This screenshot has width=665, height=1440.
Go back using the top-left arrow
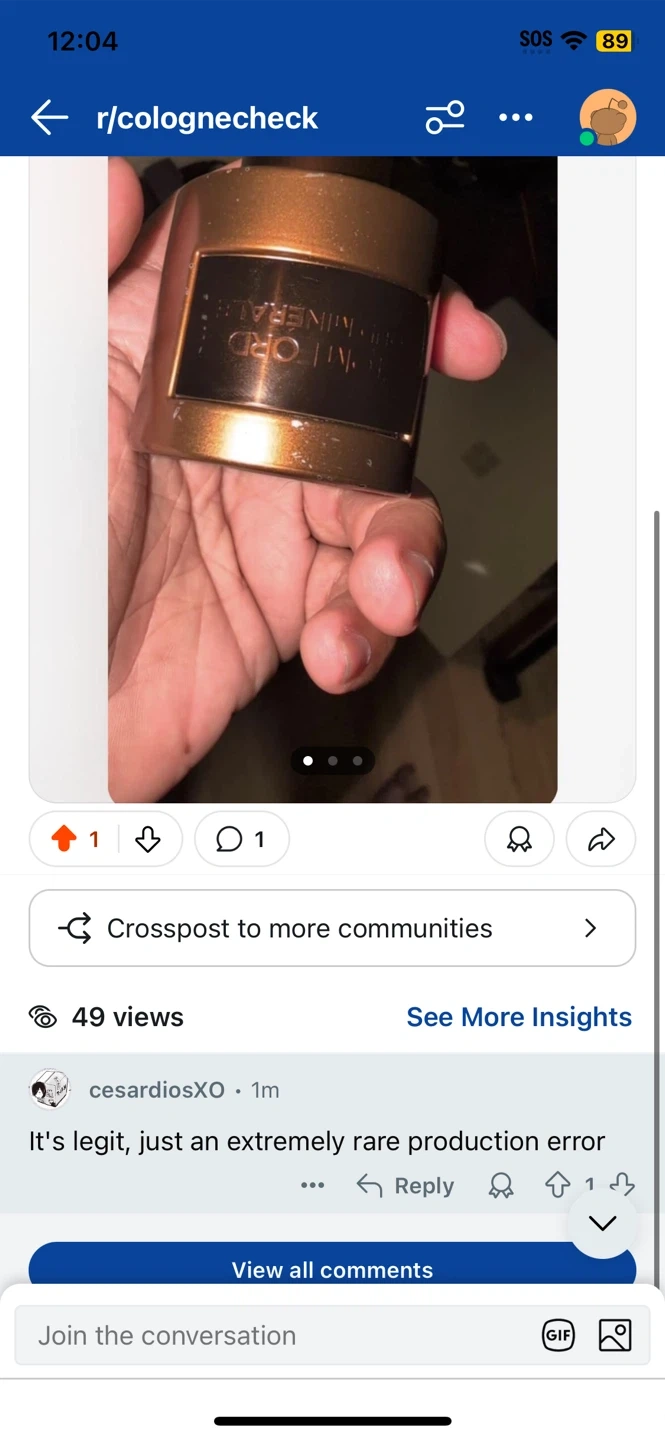[49, 118]
